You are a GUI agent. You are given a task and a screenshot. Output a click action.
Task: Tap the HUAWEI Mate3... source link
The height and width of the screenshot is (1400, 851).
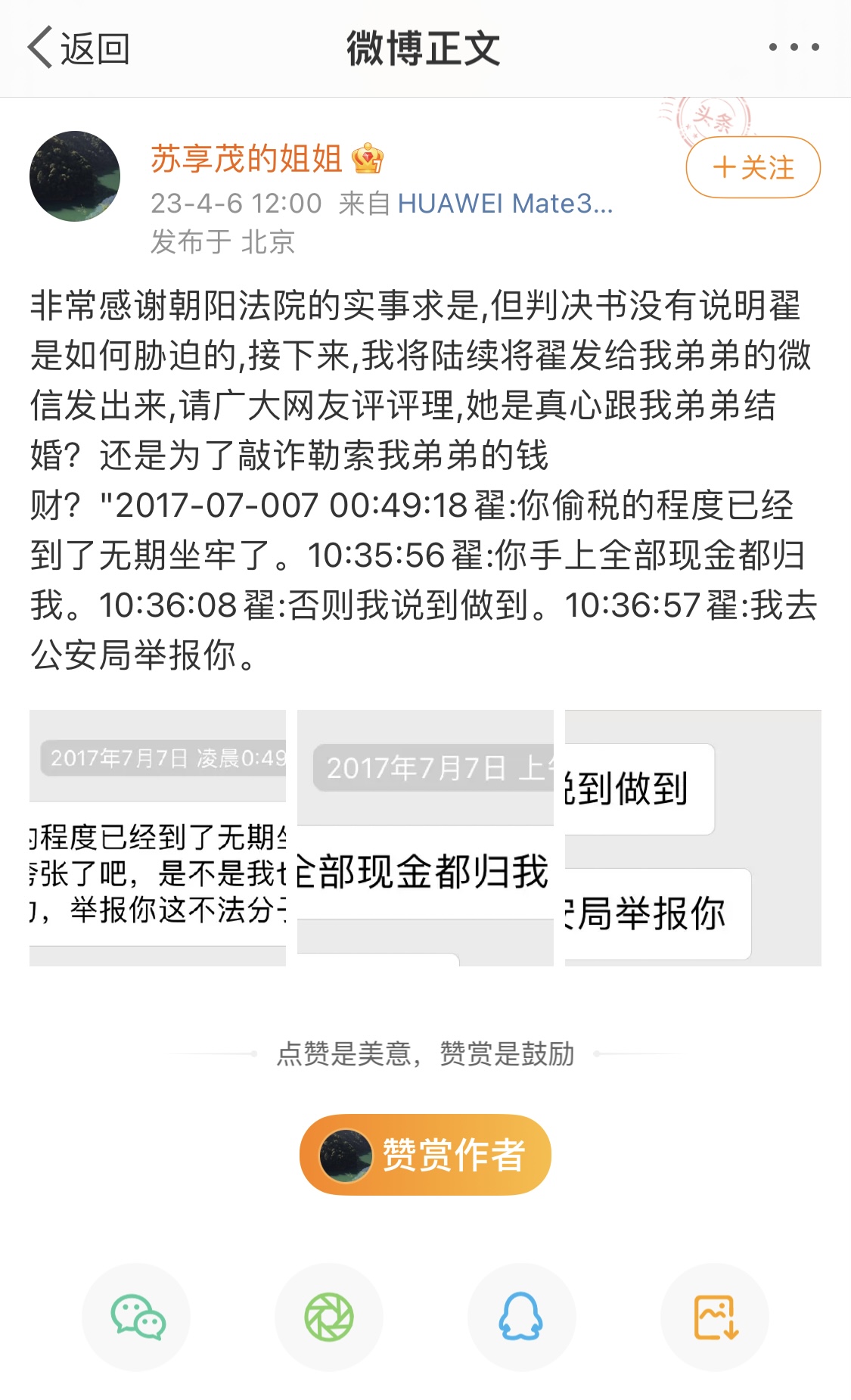pos(505,204)
